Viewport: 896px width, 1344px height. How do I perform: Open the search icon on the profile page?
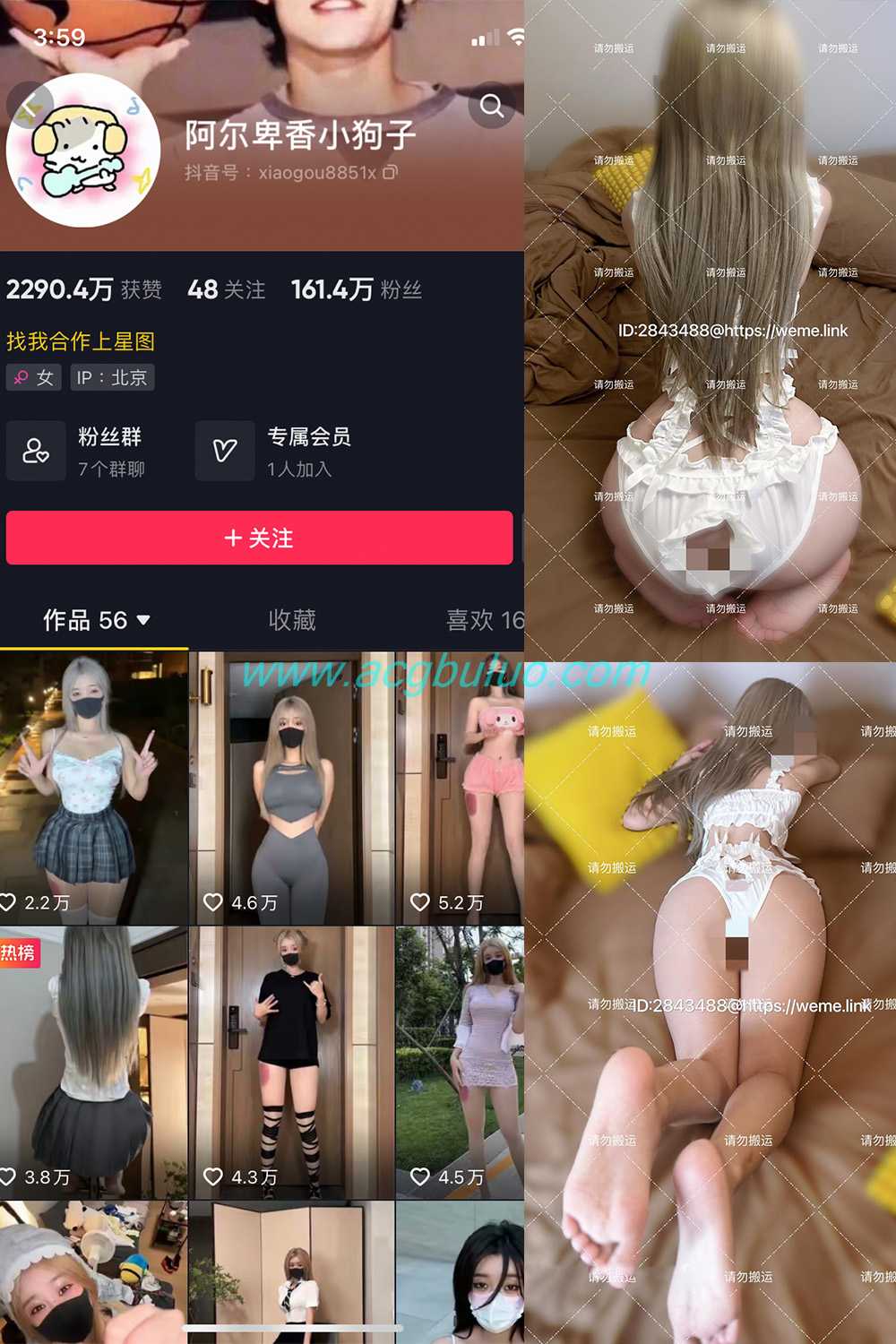click(x=491, y=107)
